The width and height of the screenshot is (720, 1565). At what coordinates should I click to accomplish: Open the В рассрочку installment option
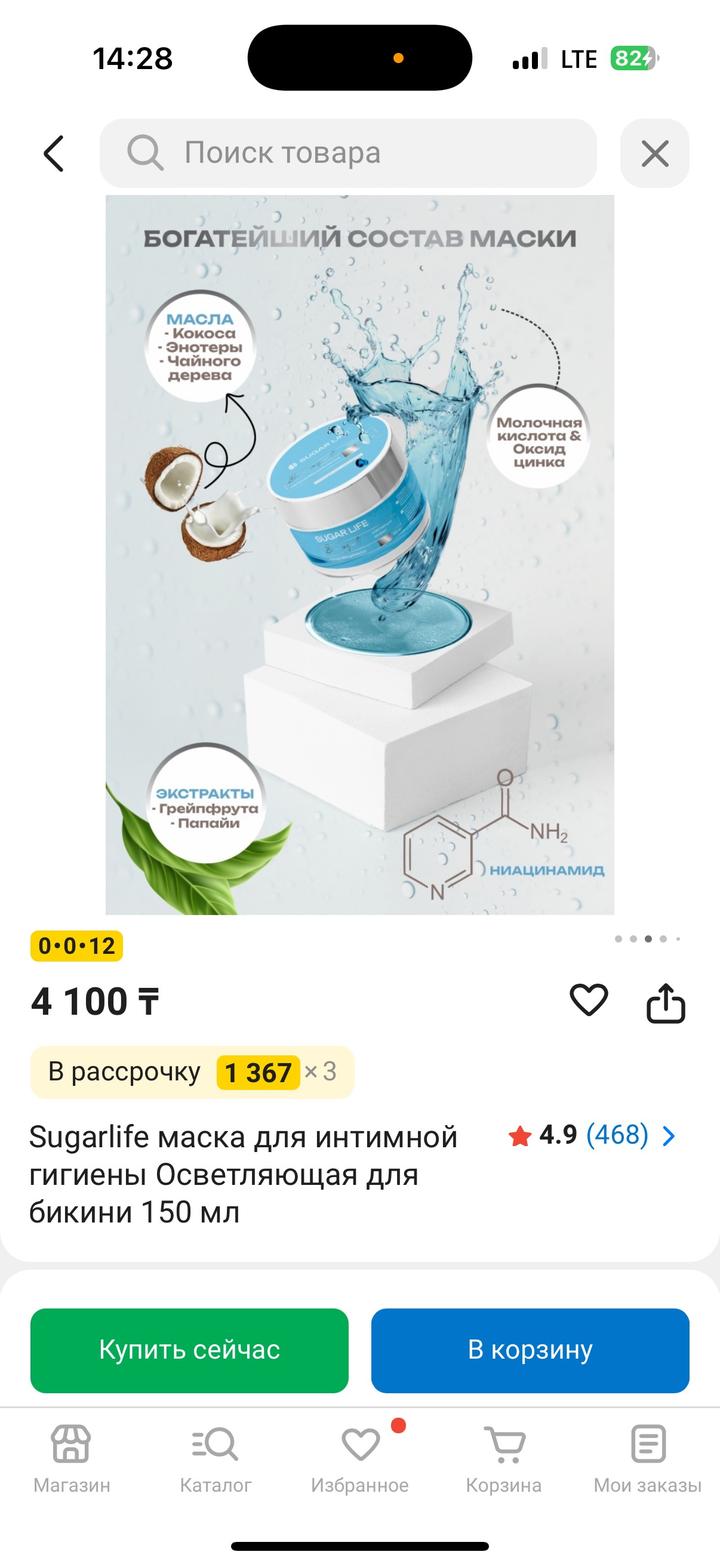click(192, 1072)
